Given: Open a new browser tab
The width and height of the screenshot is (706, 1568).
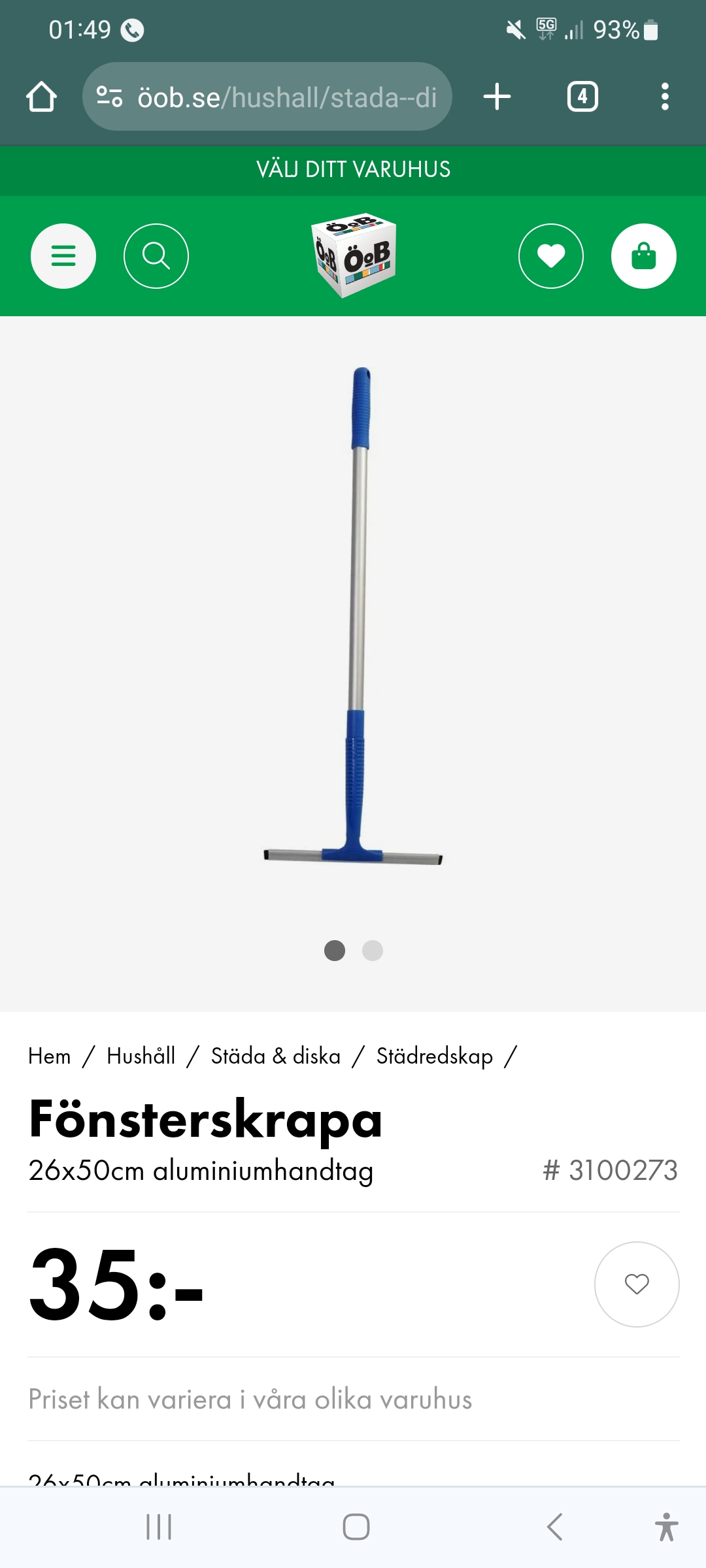Looking at the screenshot, I should coord(497,97).
